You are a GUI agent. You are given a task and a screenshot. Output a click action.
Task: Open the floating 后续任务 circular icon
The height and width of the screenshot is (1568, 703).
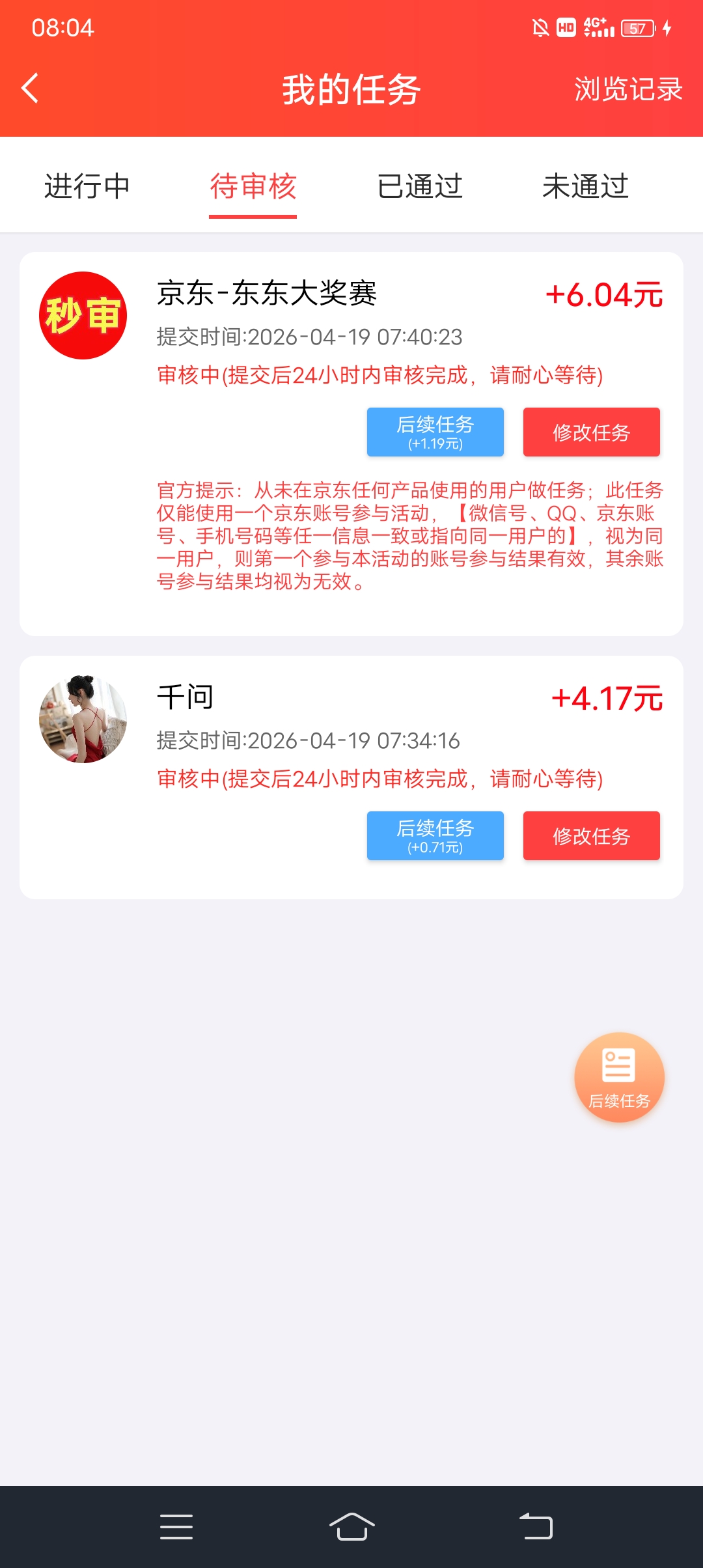(619, 1077)
